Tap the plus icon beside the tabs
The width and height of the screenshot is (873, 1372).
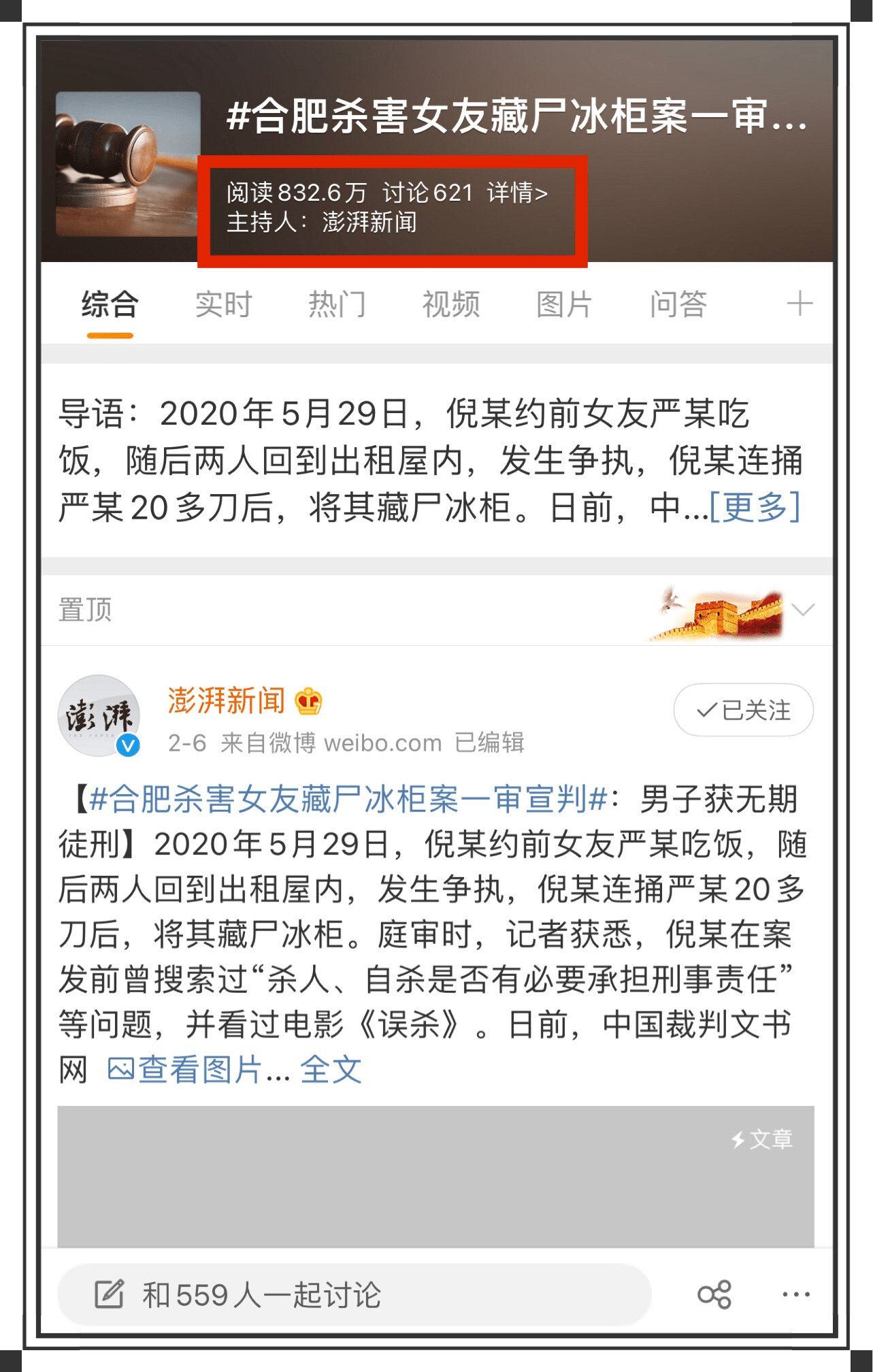(x=800, y=304)
